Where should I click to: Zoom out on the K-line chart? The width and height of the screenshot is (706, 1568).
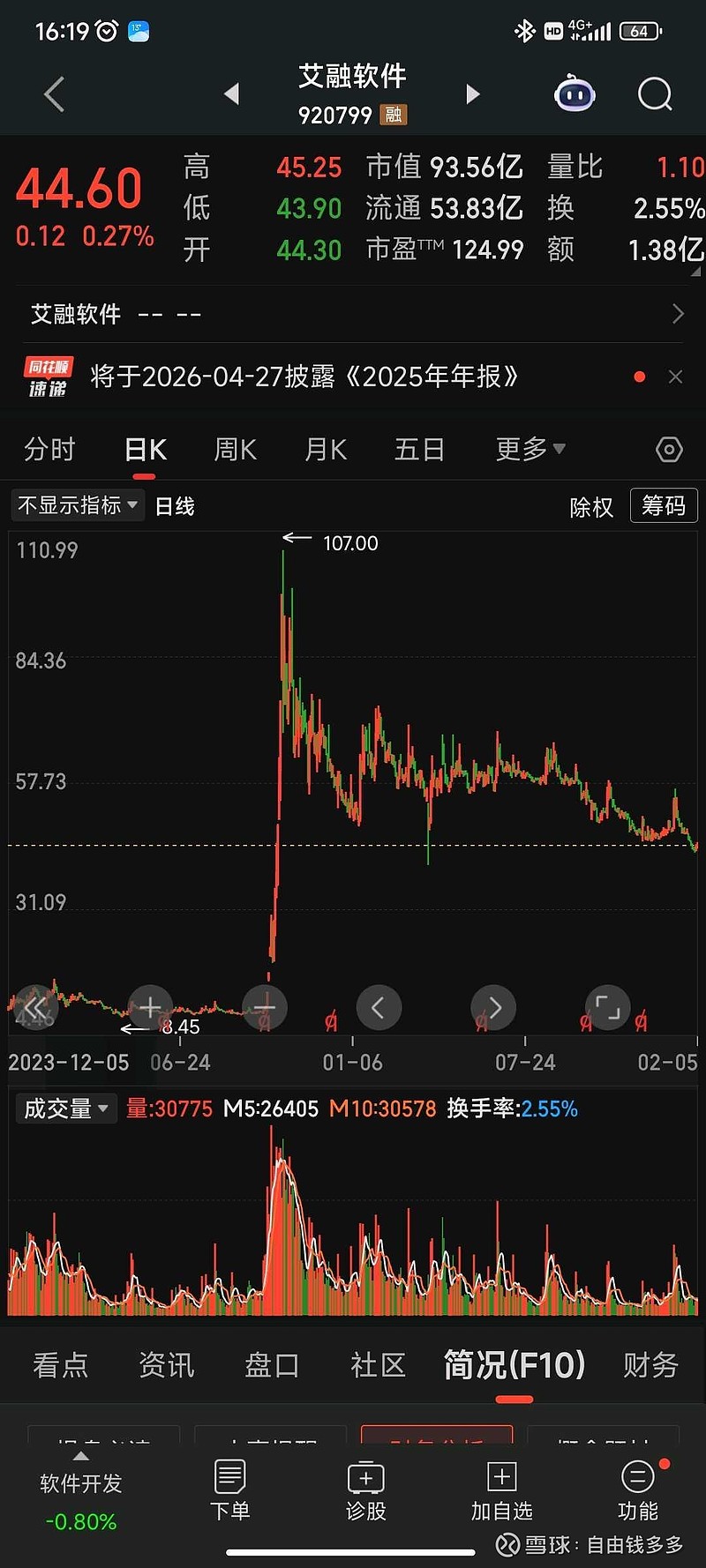(265, 1007)
